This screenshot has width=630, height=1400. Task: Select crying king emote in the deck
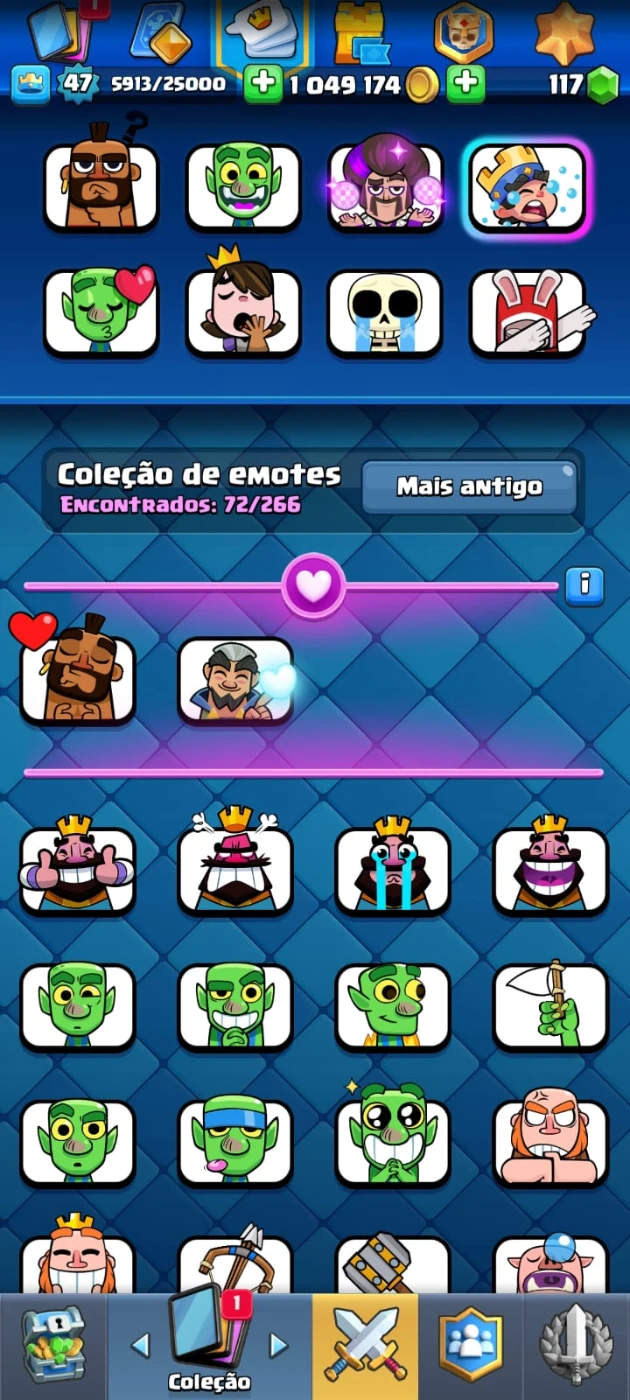tap(527, 187)
